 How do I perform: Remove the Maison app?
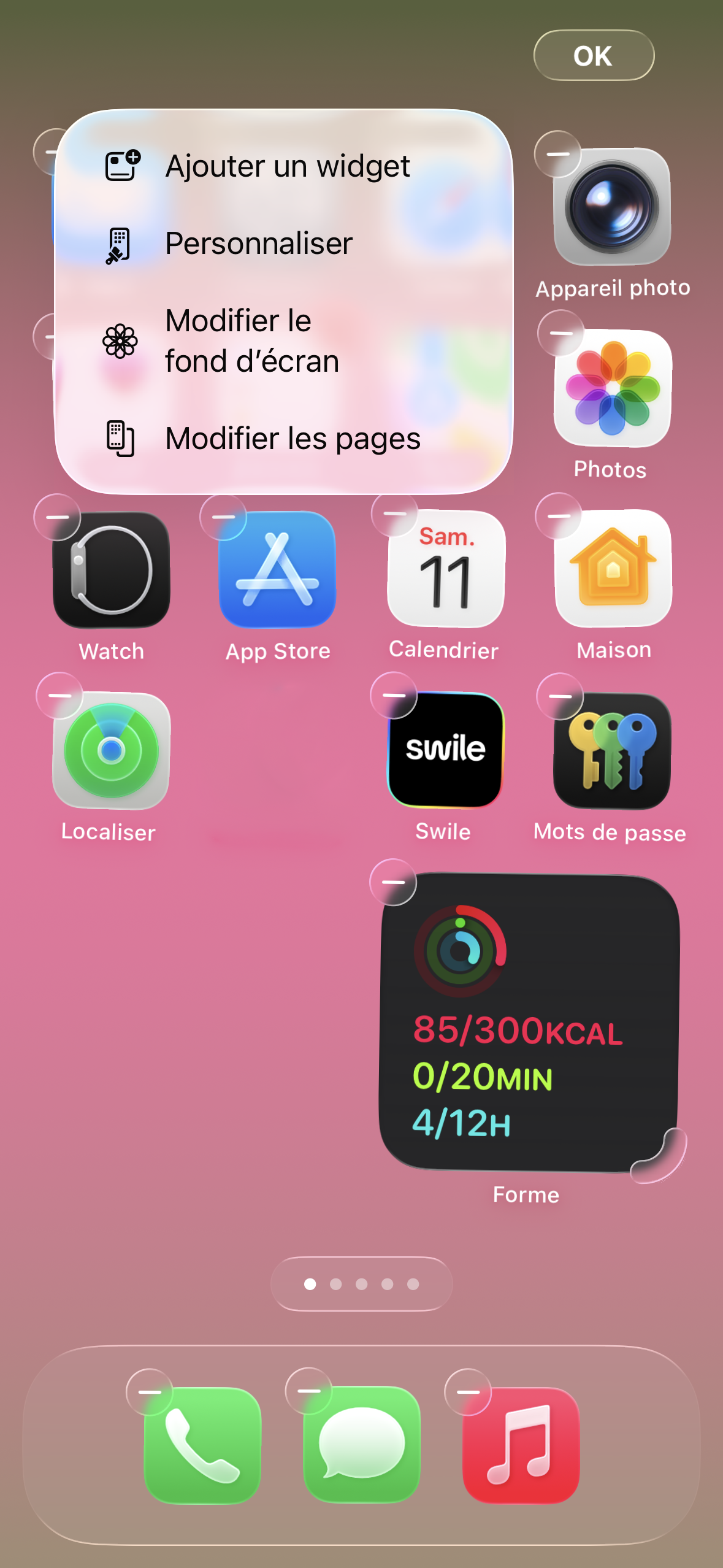559,516
